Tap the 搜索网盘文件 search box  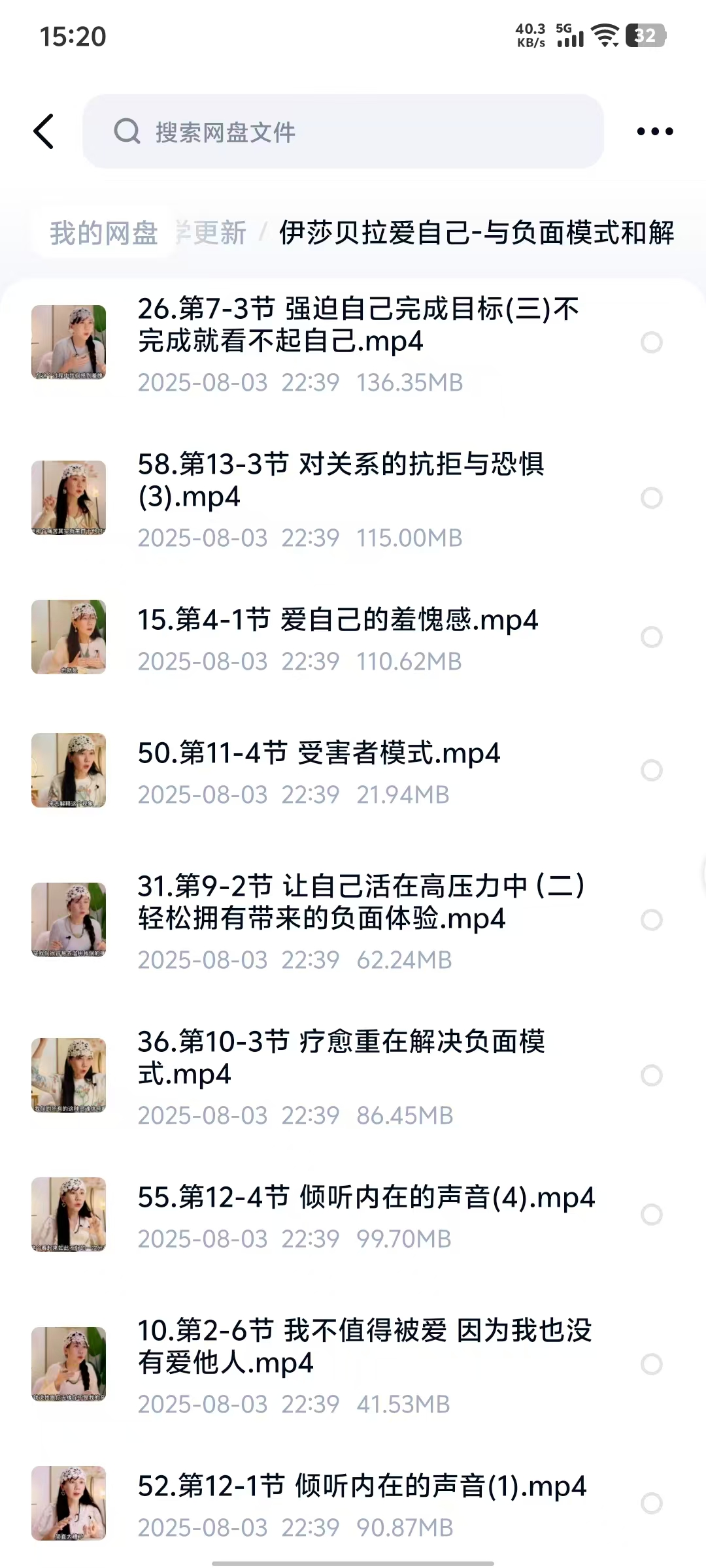(x=343, y=131)
